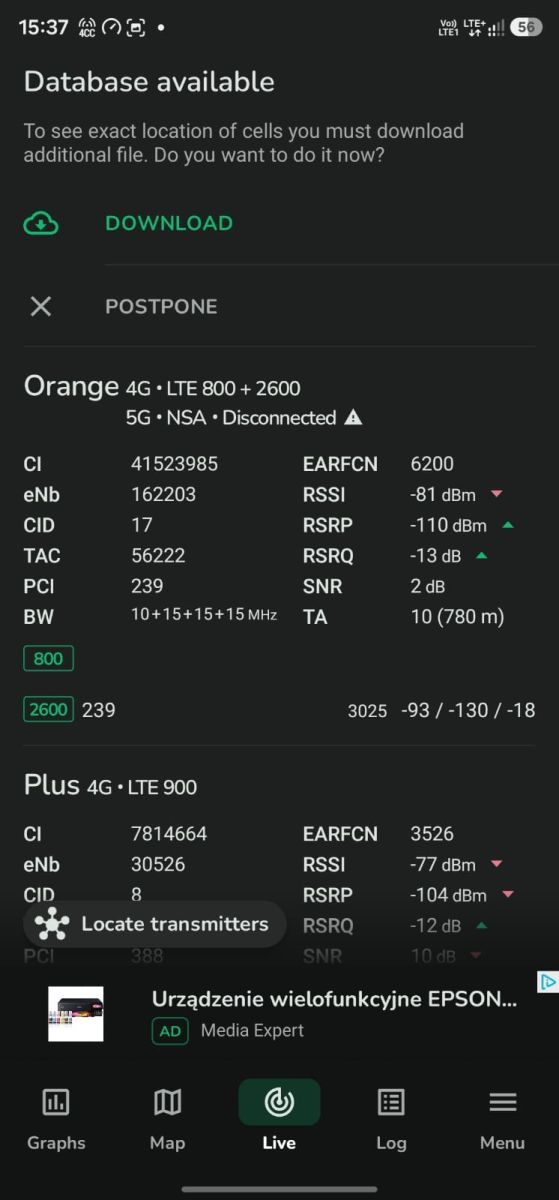The image size is (559, 1200).
Task: Tap Locate transmitters button
Action: click(x=154, y=924)
